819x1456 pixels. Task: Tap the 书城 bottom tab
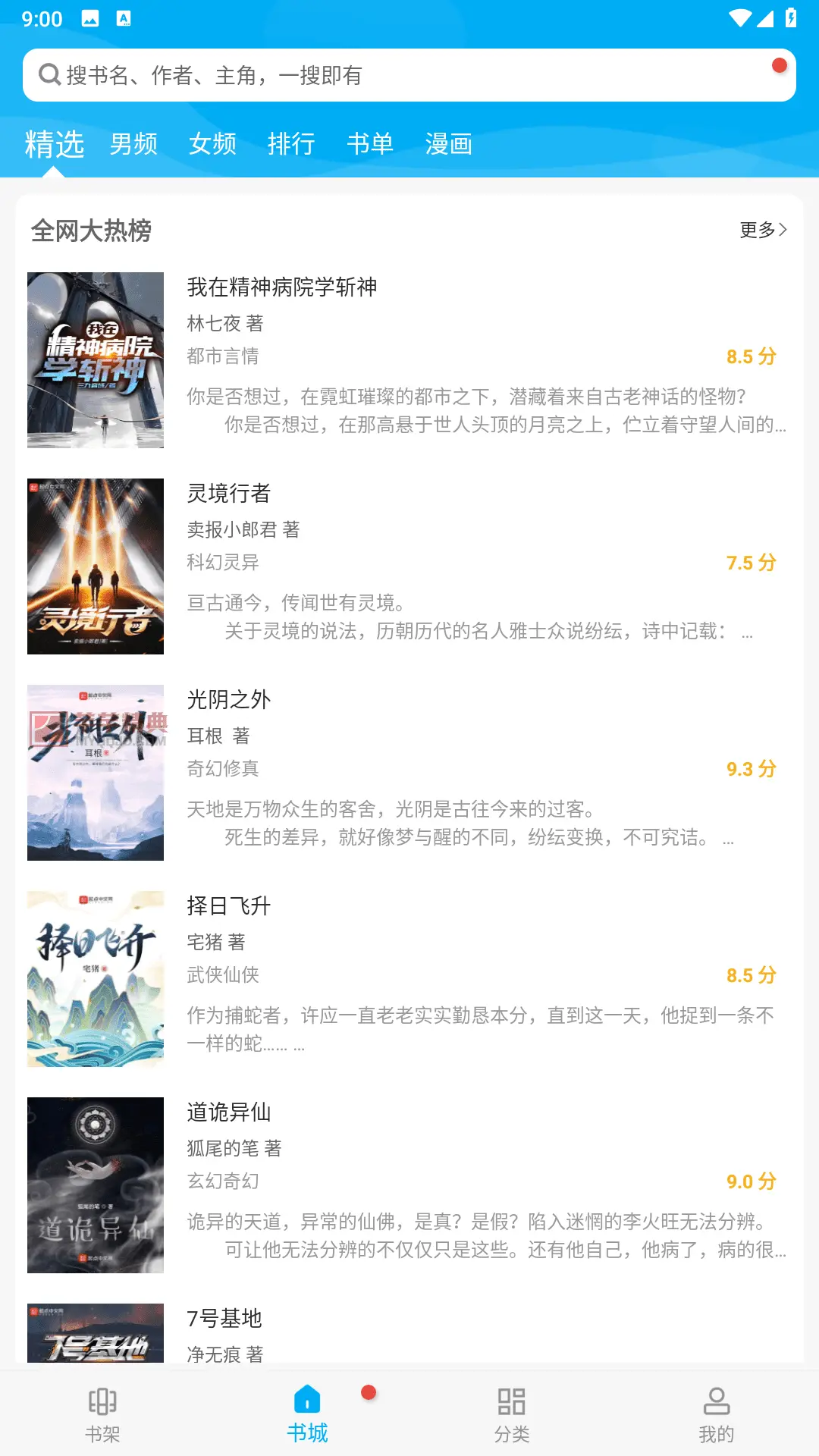pos(307,1414)
